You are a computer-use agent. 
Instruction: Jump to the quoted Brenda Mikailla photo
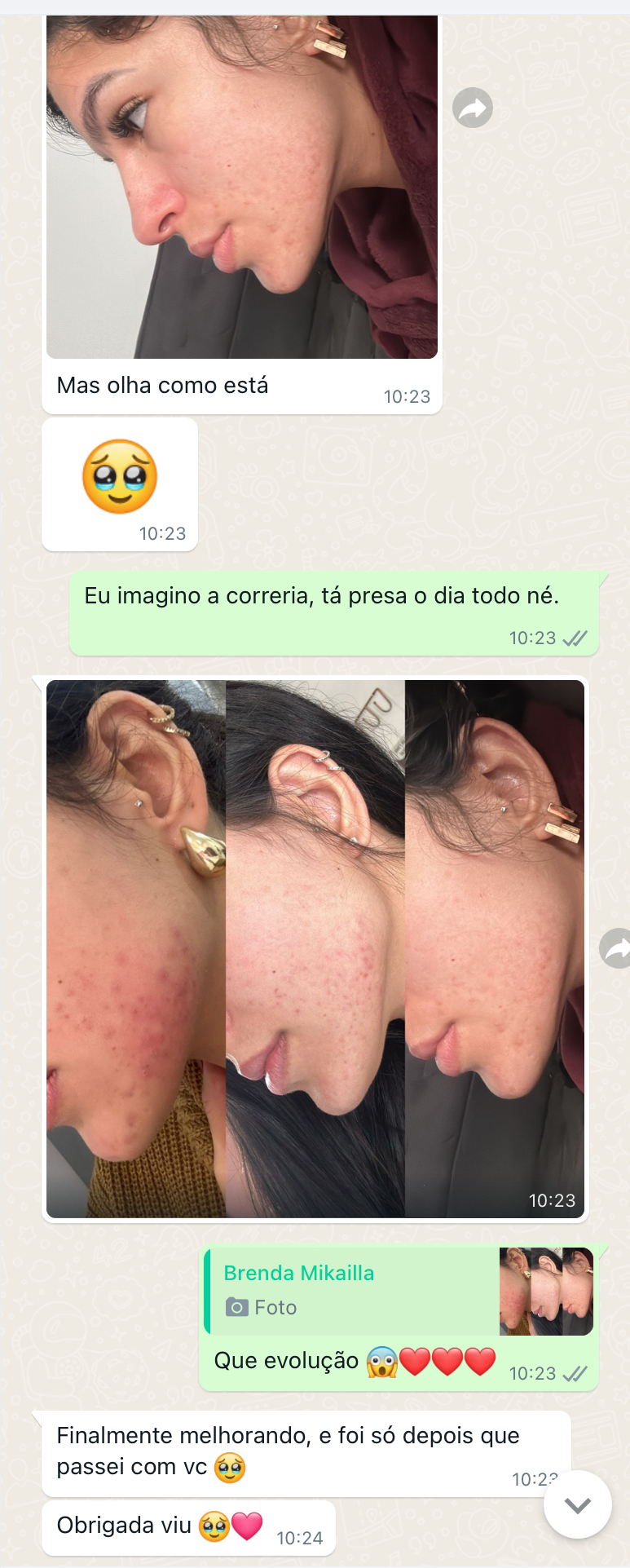coord(399,1291)
